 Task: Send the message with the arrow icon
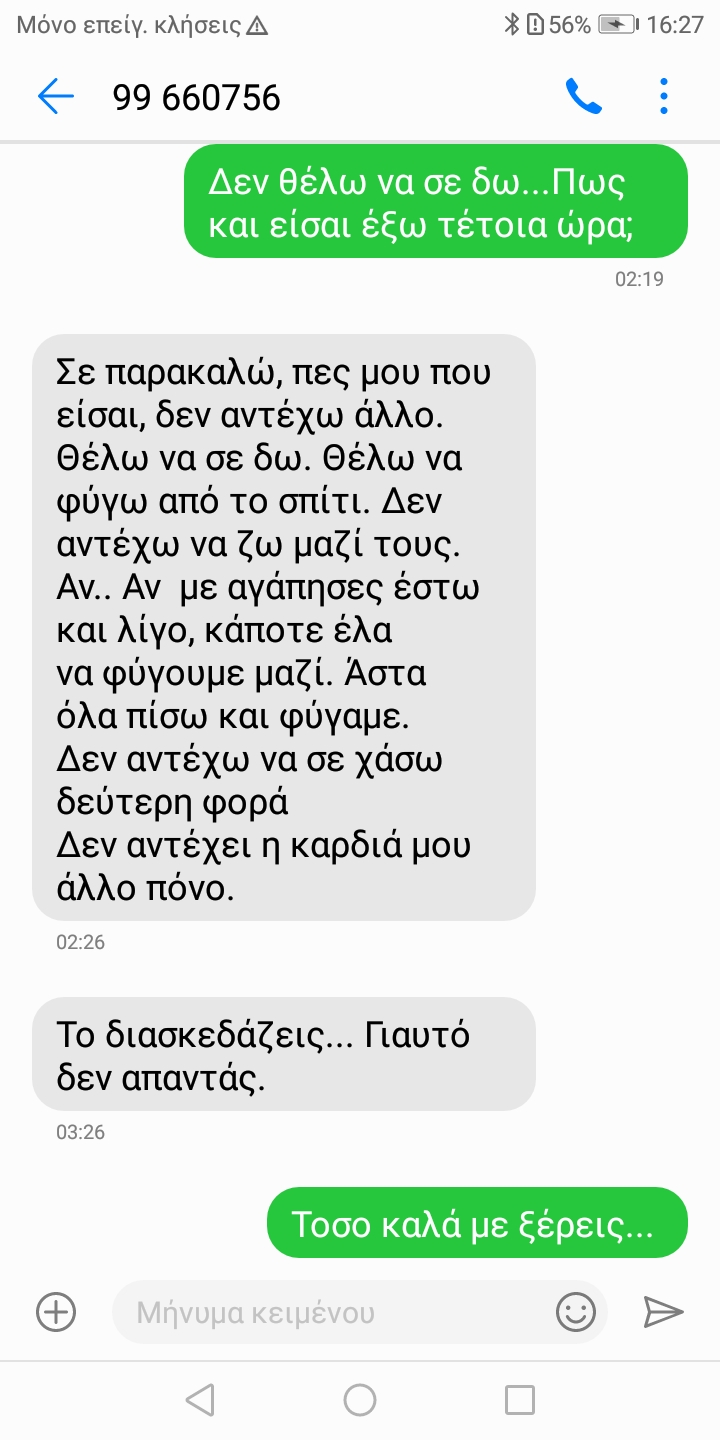point(663,1311)
